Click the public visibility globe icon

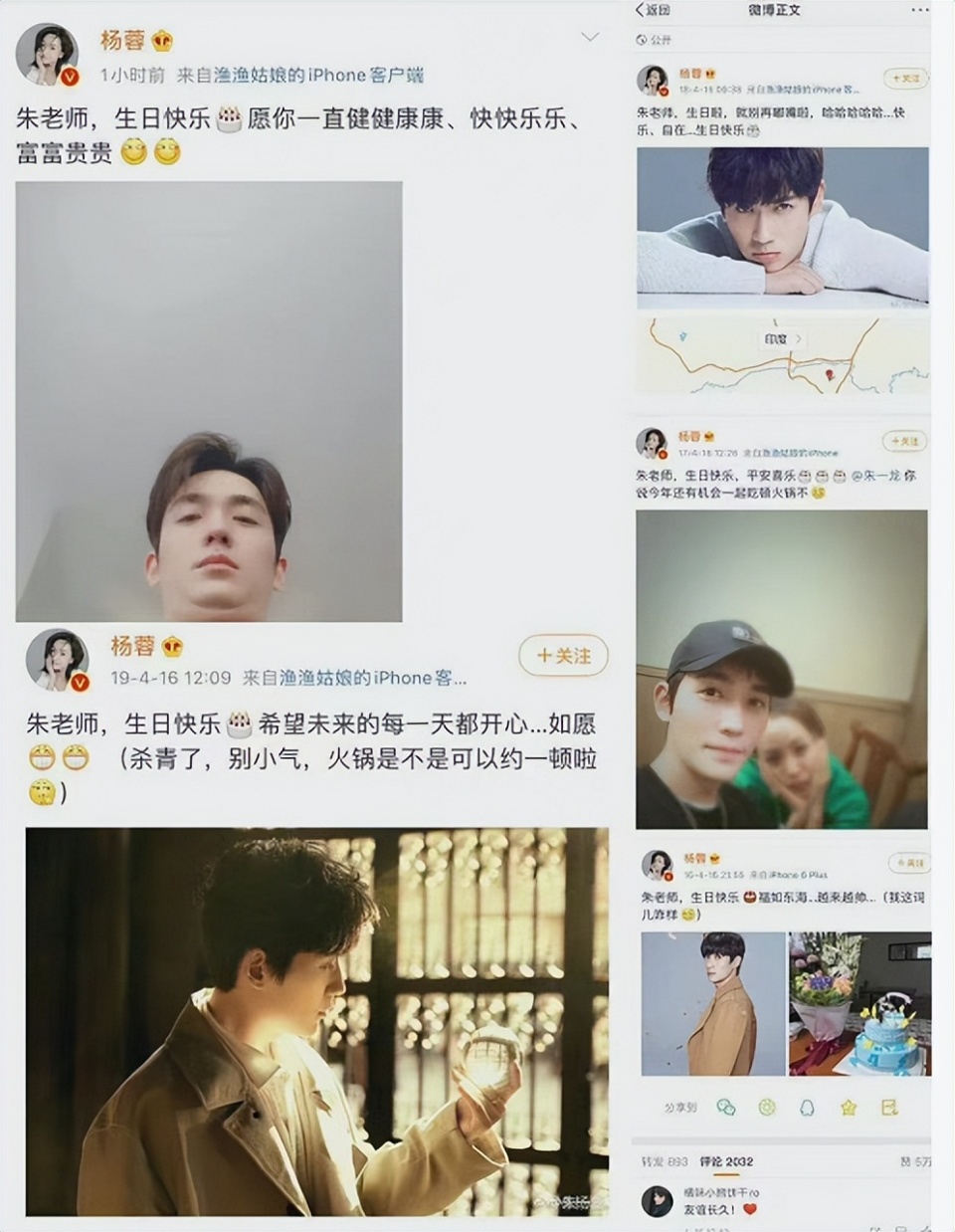641,40
